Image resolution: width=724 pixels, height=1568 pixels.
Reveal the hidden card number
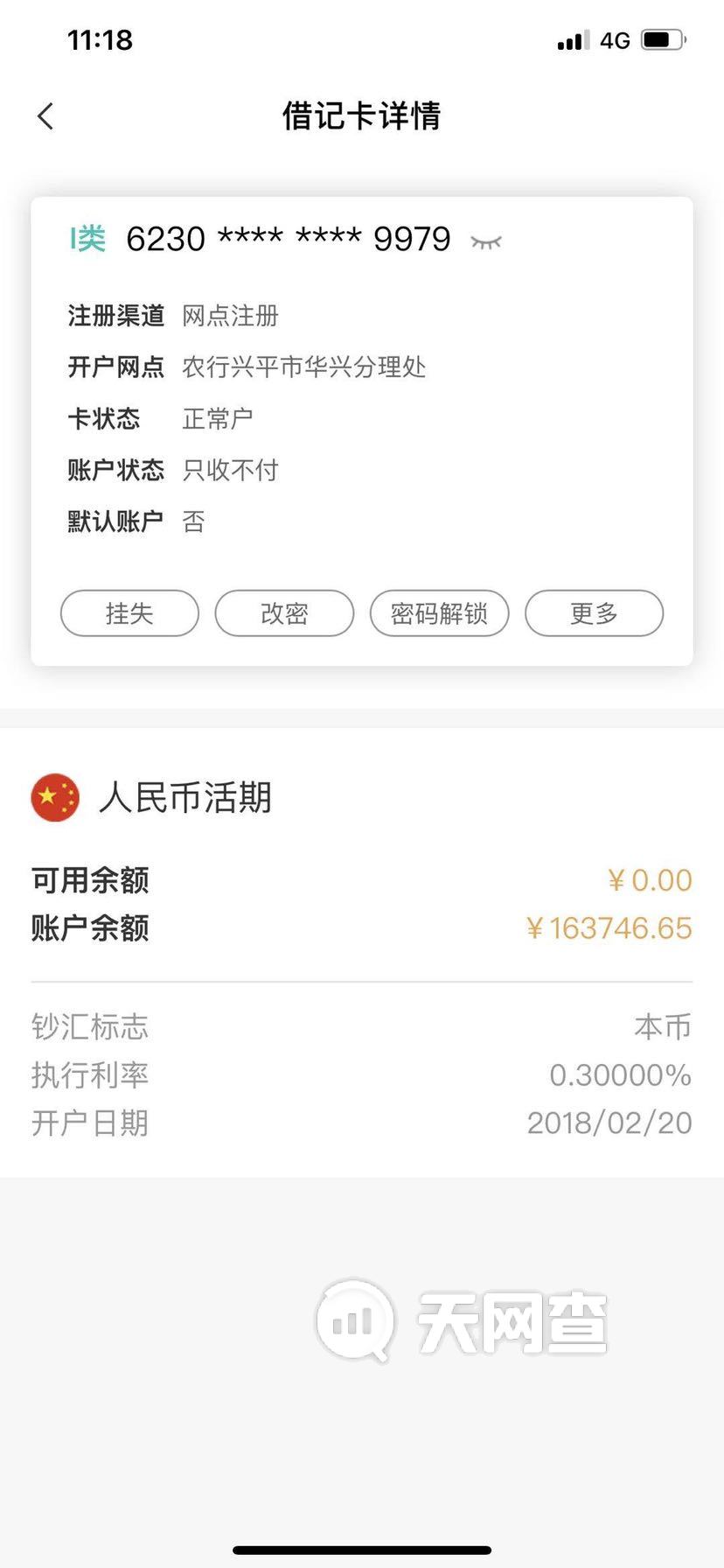[486, 241]
